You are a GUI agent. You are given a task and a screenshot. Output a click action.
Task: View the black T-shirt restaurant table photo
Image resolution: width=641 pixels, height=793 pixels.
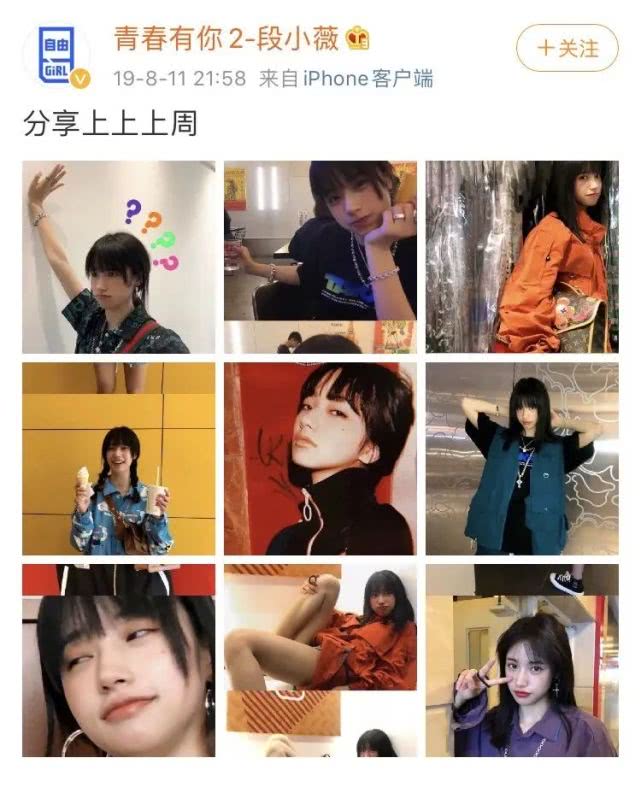tap(320, 257)
